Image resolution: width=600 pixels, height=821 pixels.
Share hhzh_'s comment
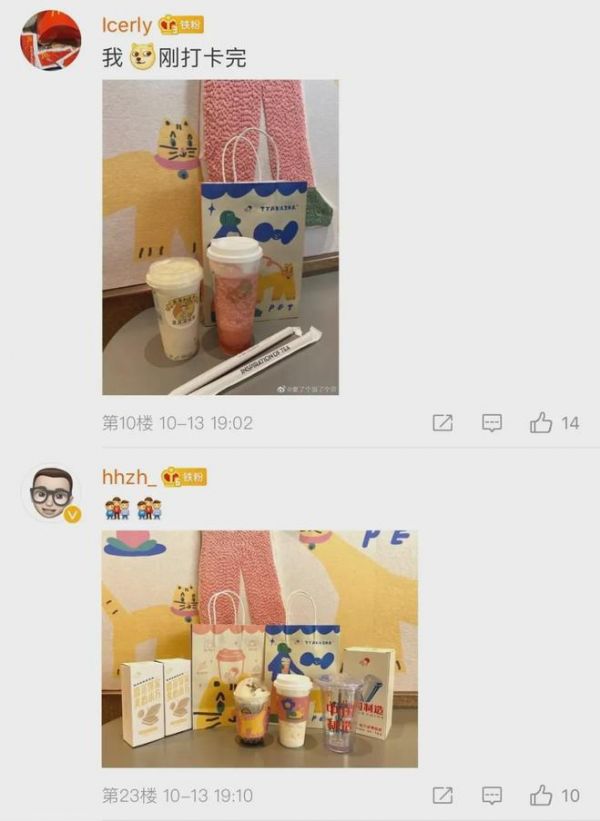point(442,796)
